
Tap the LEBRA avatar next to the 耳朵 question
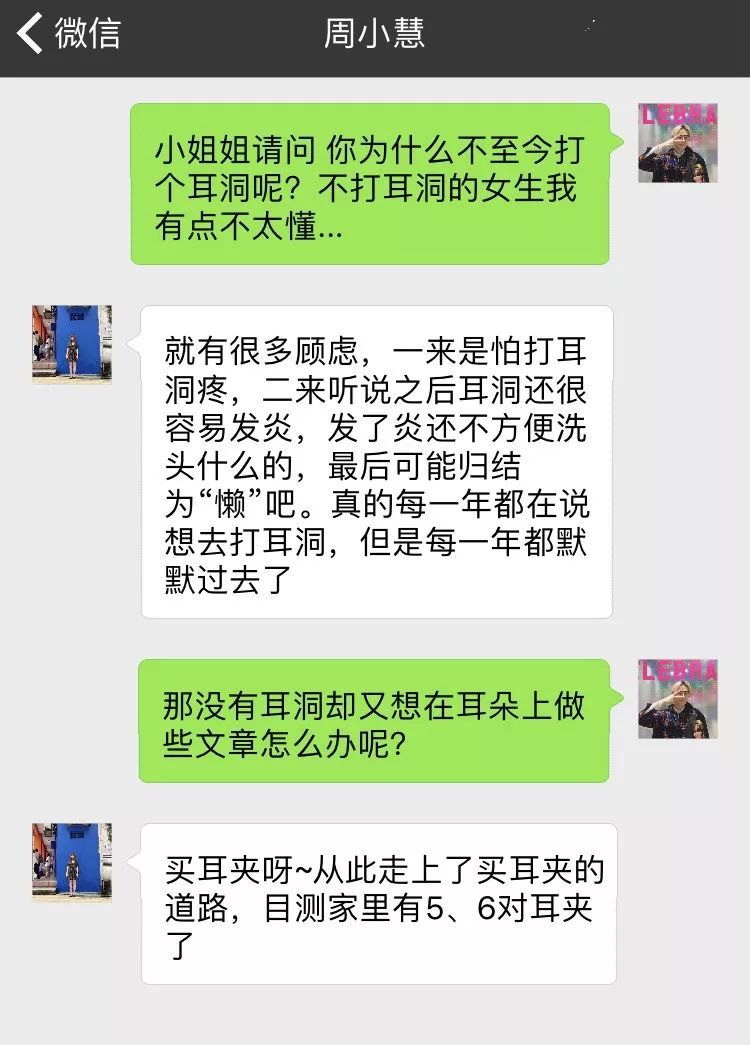pos(677,700)
